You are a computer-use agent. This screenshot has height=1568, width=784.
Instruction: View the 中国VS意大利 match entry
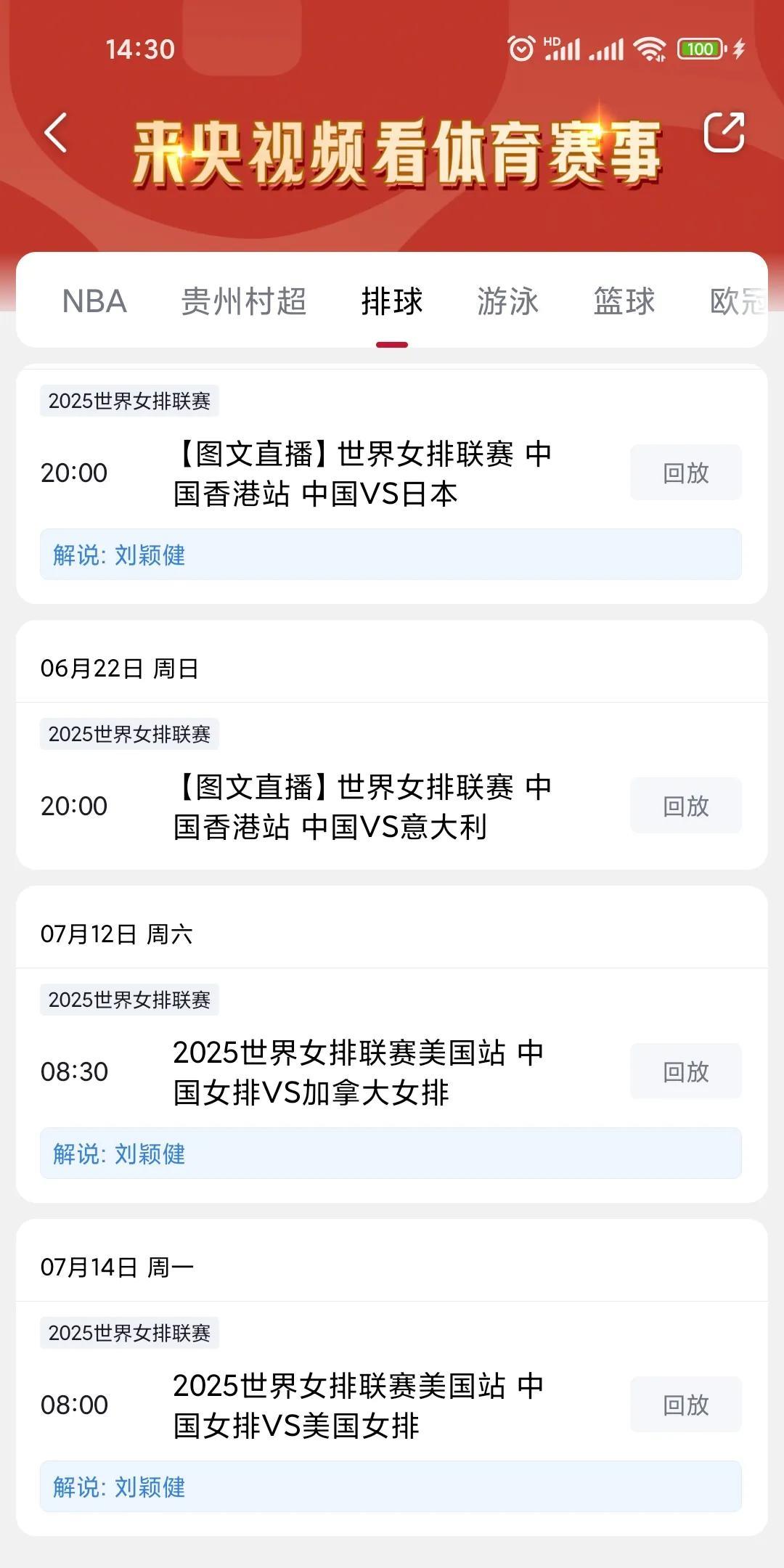coord(362,807)
